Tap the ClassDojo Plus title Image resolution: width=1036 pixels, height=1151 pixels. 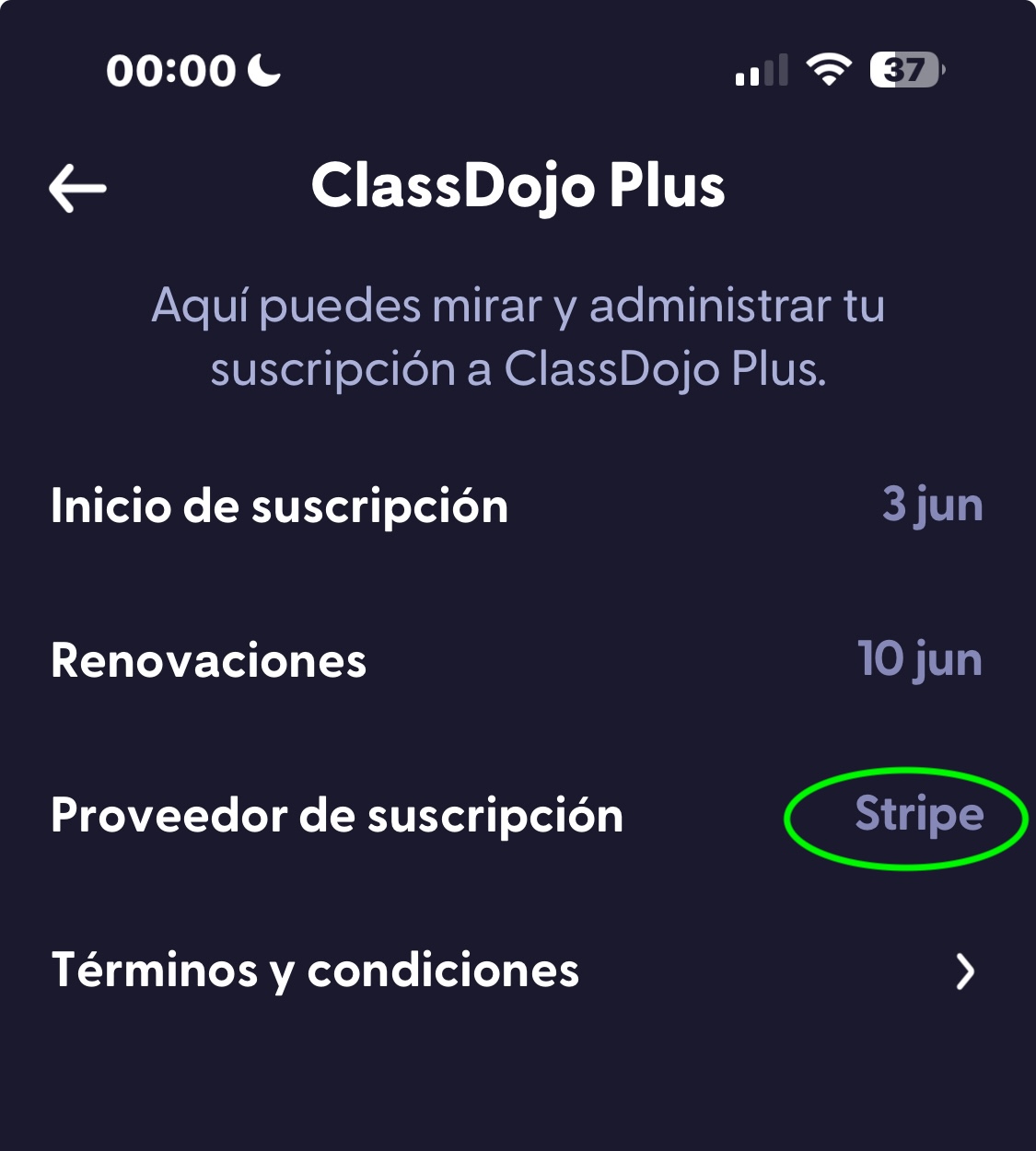[518, 186]
